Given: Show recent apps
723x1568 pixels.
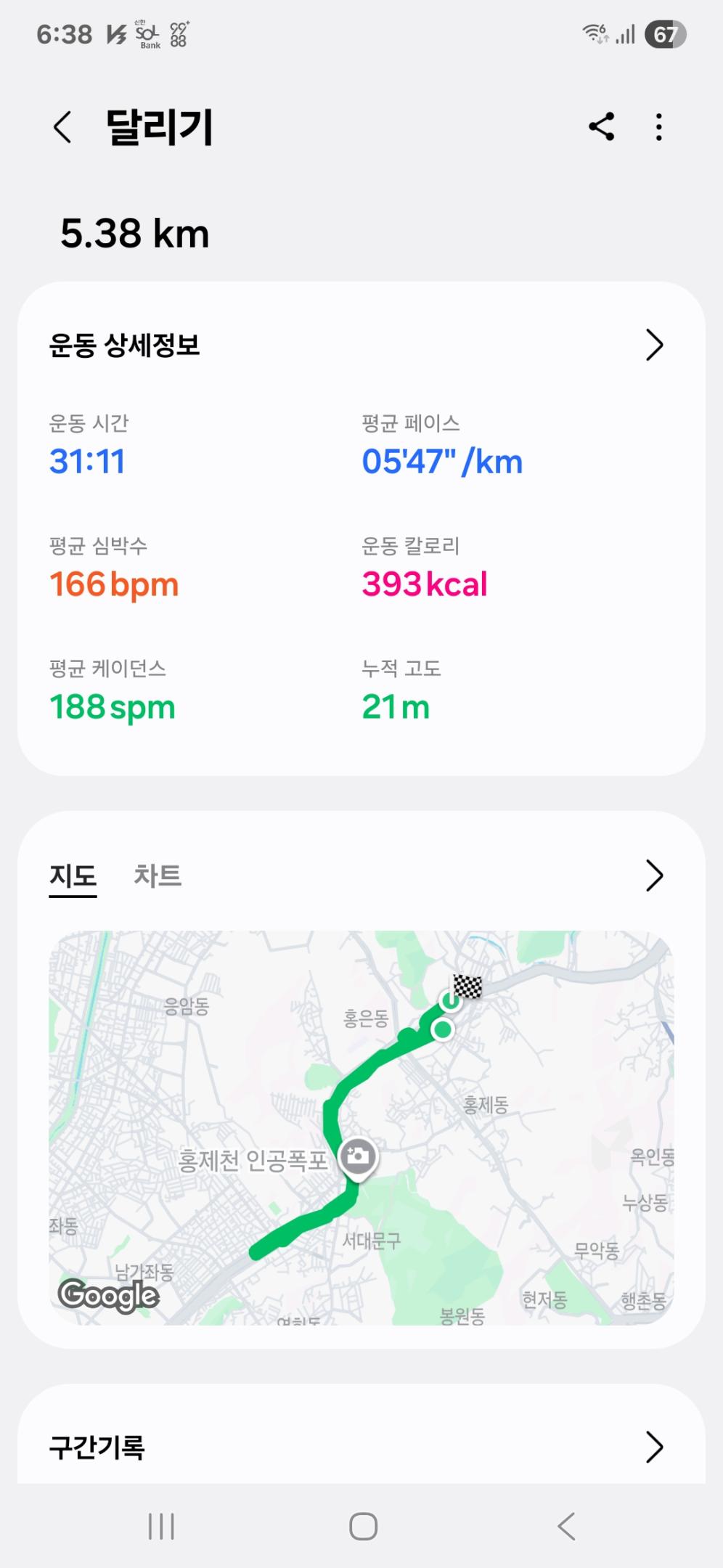Looking at the screenshot, I should click(161, 1526).
